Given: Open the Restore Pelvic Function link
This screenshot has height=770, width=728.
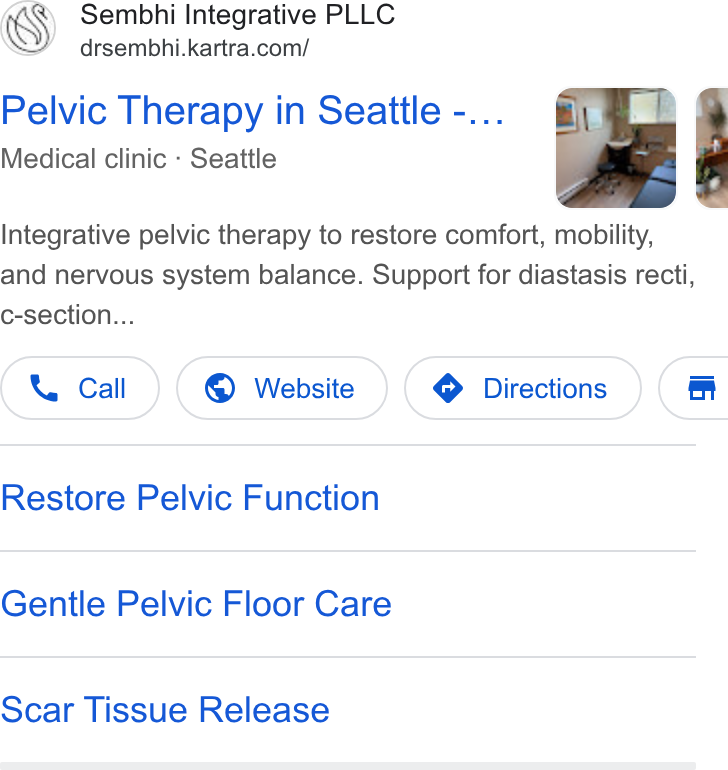Looking at the screenshot, I should pos(190,498).
